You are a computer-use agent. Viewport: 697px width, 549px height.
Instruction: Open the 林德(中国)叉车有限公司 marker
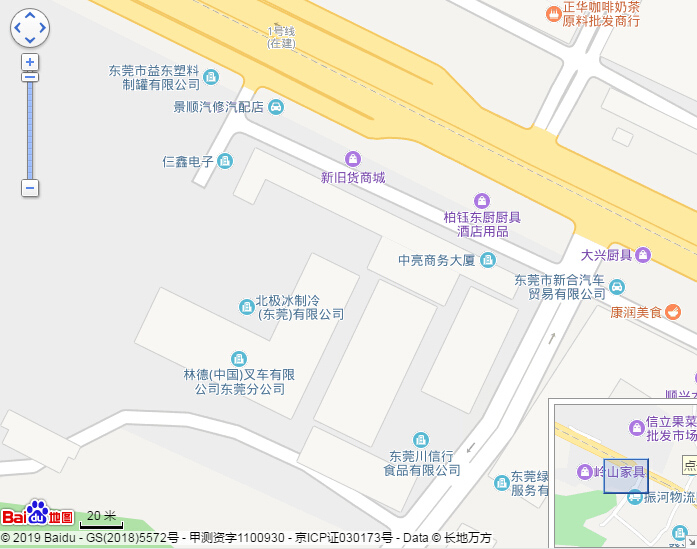click(239, 359)
